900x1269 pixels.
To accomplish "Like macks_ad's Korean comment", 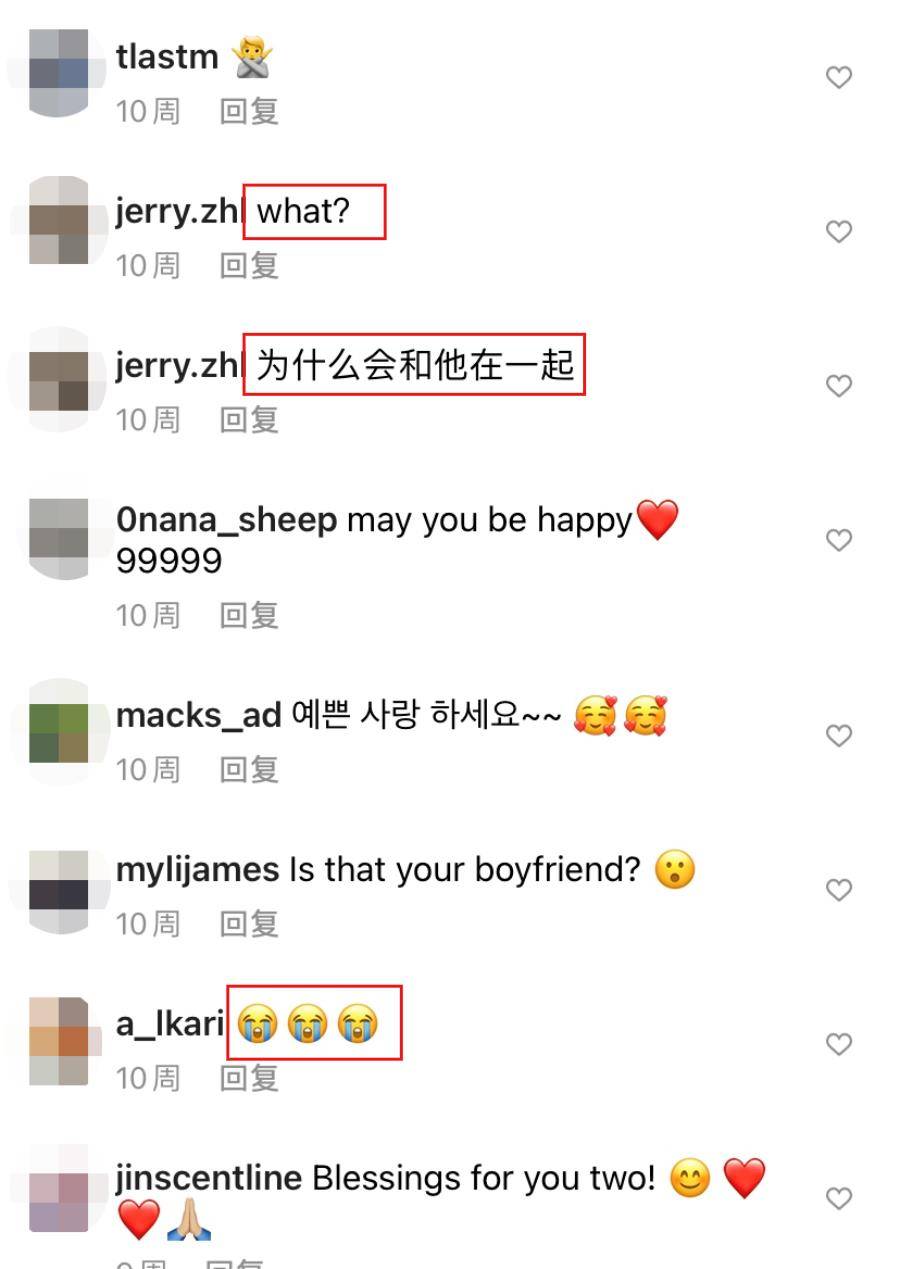I will [x=838, y=736].
